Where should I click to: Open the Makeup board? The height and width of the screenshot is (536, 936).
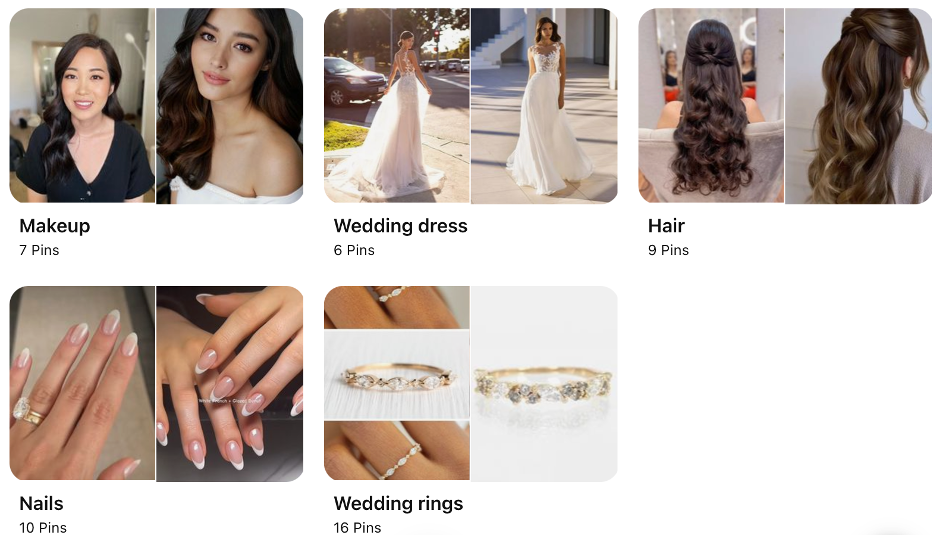click(x=156, y=106)
